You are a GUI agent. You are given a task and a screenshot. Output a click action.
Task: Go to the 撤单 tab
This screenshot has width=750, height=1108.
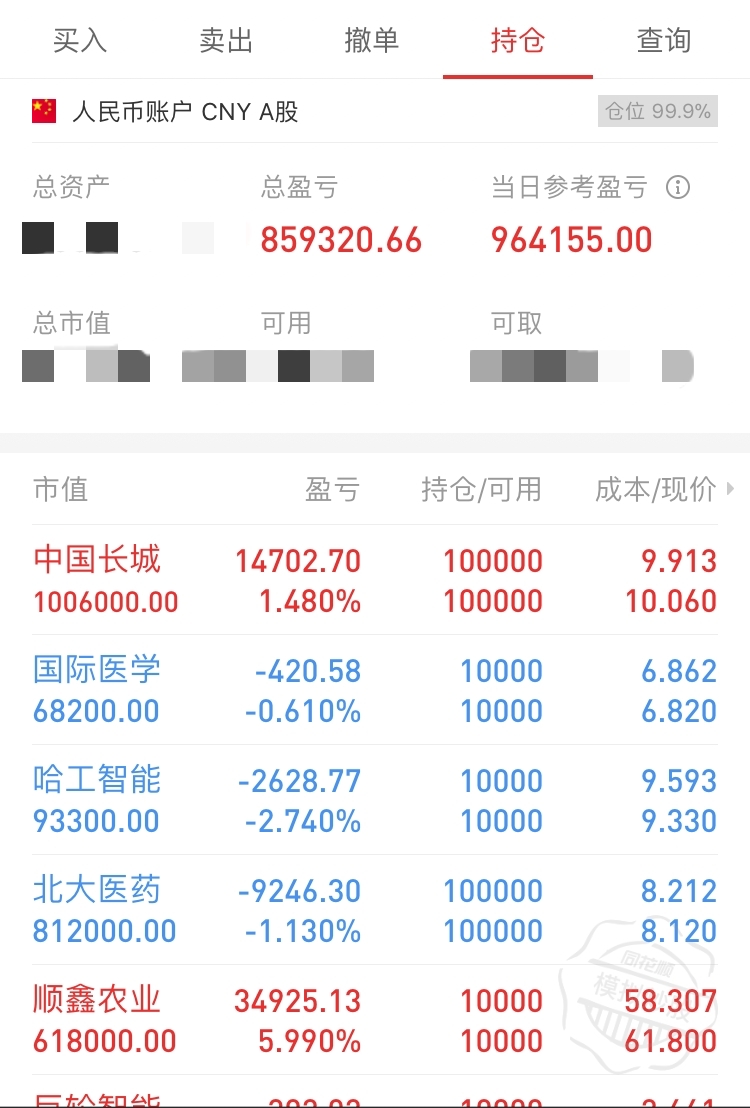pyautogui.click(x=371, y=40)
